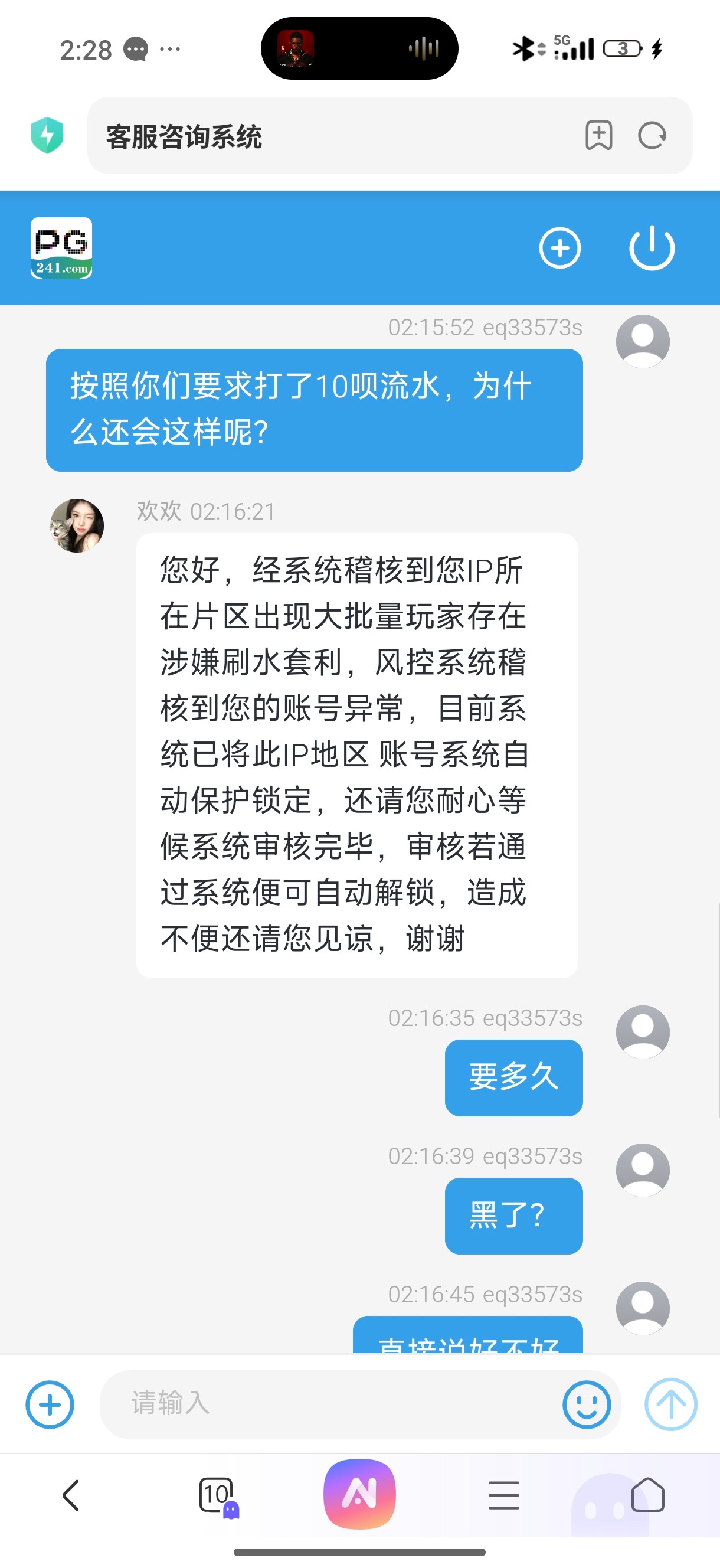
Task: Open the emoji smiley picker
Action: click(586, 1404)
